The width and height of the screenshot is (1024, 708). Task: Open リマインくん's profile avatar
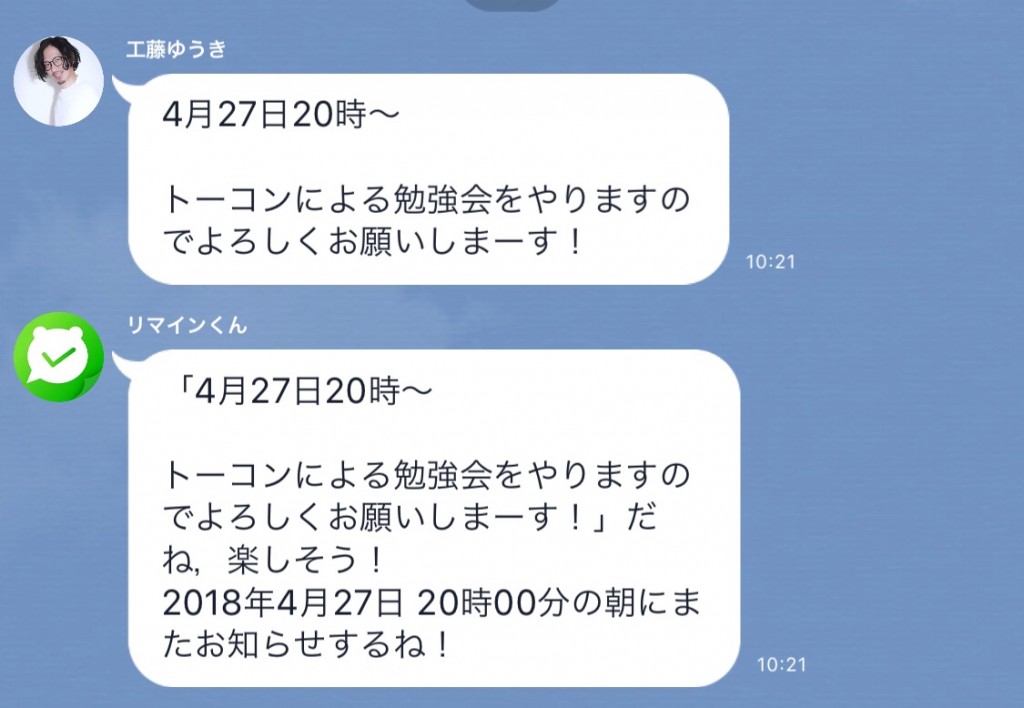(59, 357)
